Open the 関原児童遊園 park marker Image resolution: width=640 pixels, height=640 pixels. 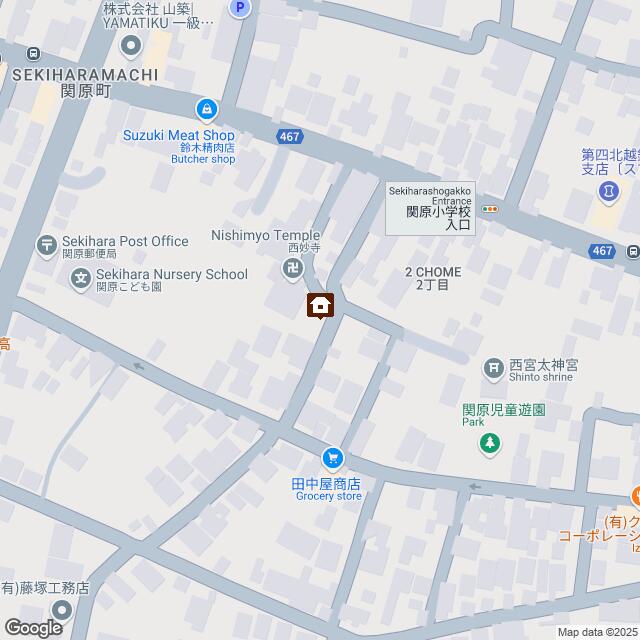point(490,443)
